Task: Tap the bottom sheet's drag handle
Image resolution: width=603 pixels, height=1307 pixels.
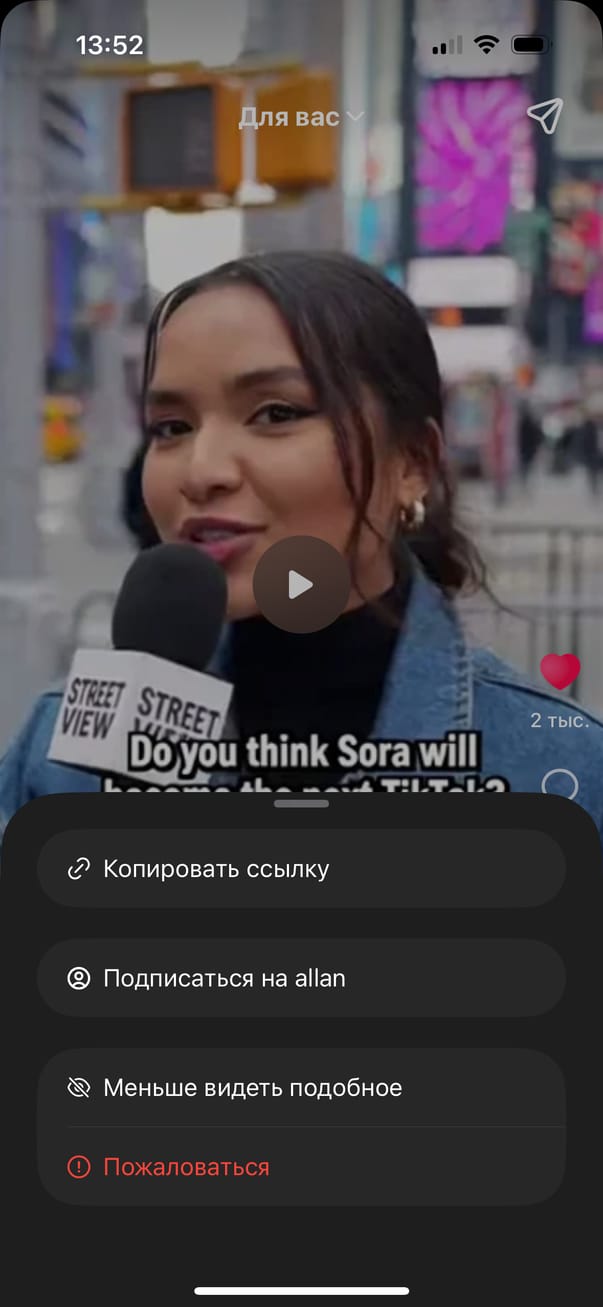Action: (301, 803)
